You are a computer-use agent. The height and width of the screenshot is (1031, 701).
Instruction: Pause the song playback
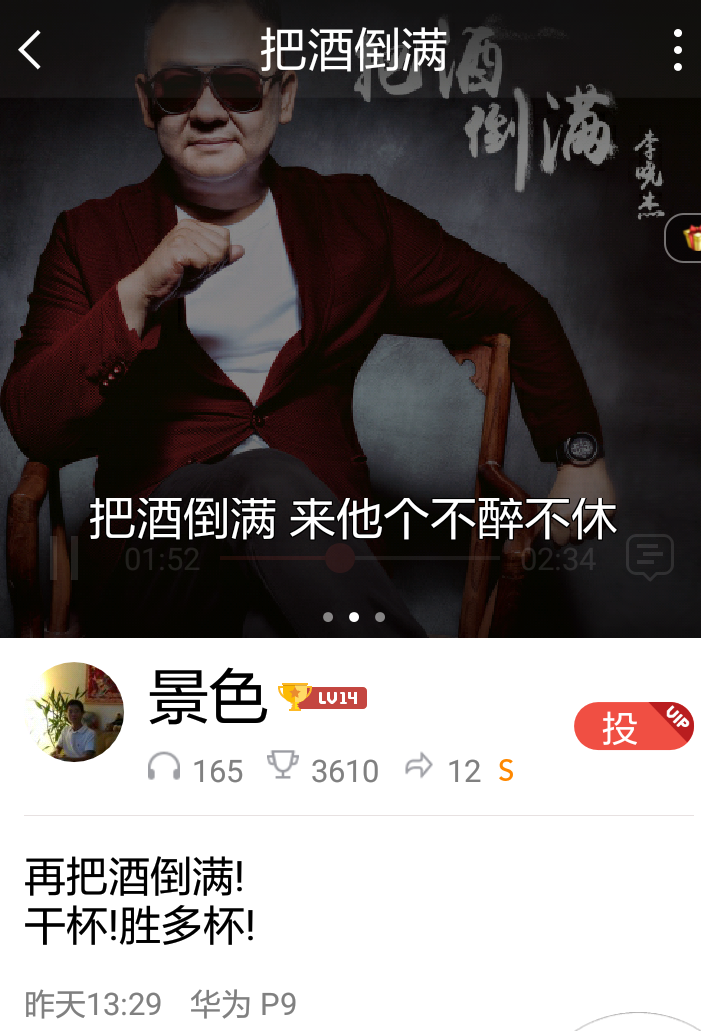pos(65,558)
